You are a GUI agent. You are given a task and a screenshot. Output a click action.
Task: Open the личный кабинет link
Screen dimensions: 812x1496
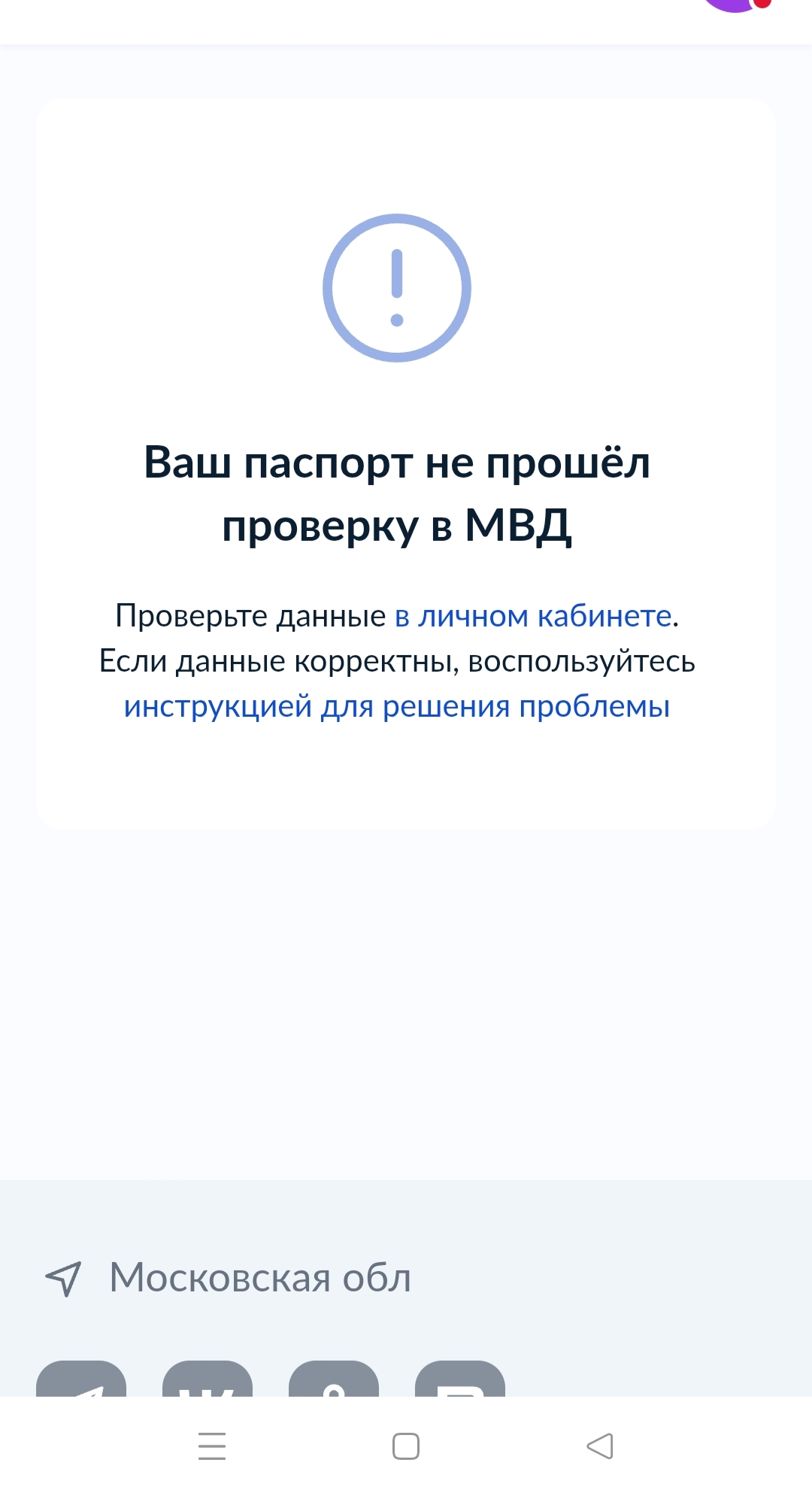pyautogui.click(x=532, y=616)
